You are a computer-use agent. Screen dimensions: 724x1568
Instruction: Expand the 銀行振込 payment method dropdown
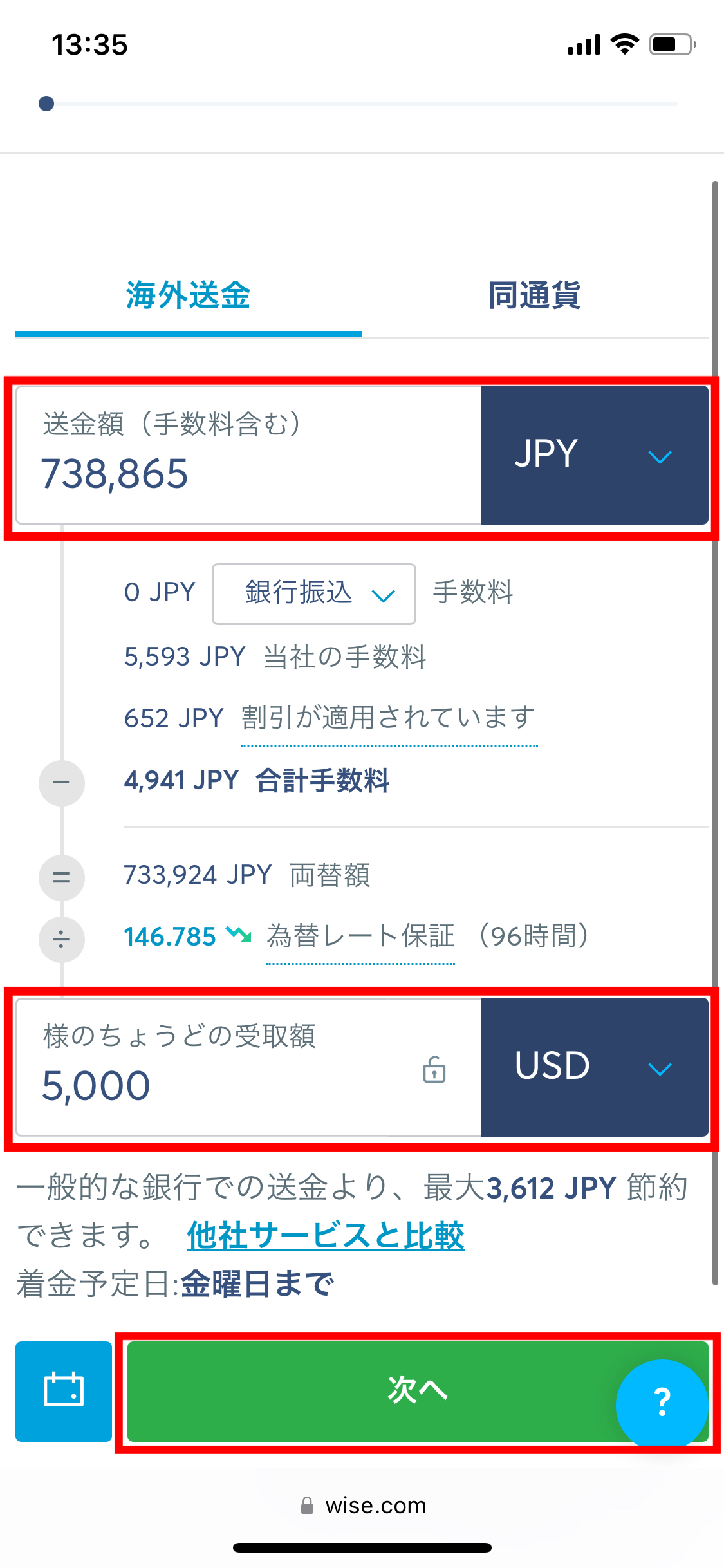[x=313, y=593]
